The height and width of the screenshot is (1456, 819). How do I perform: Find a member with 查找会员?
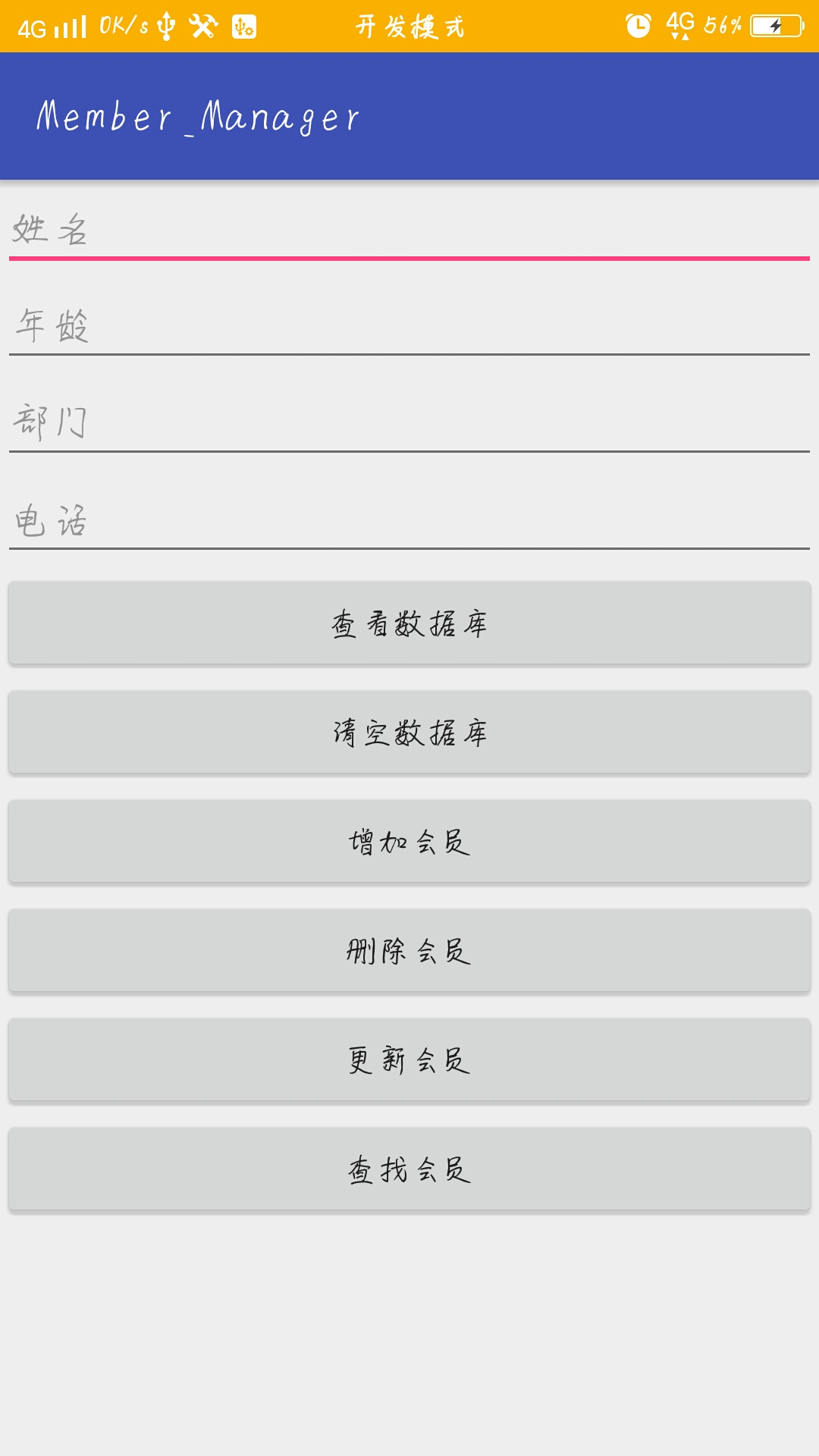[409, 1169]
